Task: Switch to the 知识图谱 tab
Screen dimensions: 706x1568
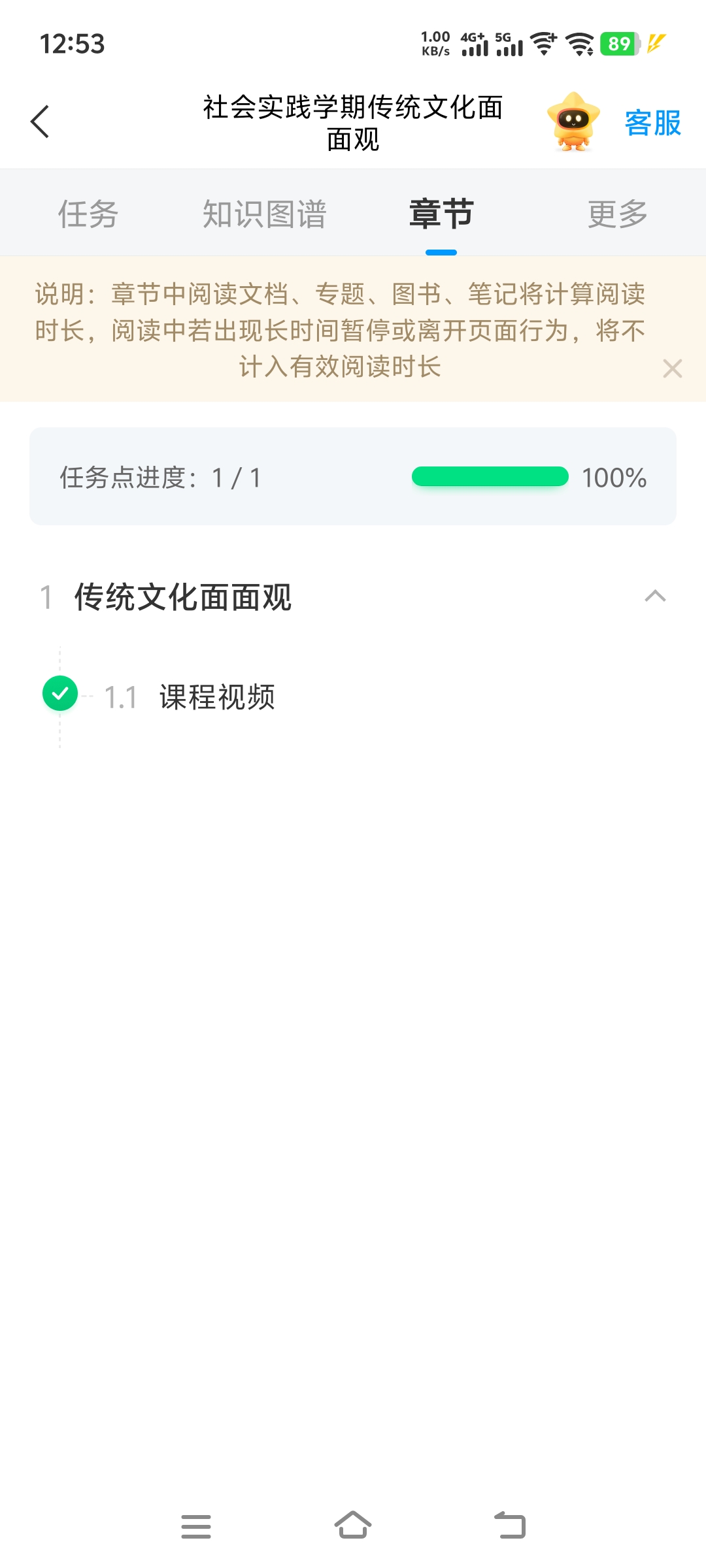Action: [264, 214]
